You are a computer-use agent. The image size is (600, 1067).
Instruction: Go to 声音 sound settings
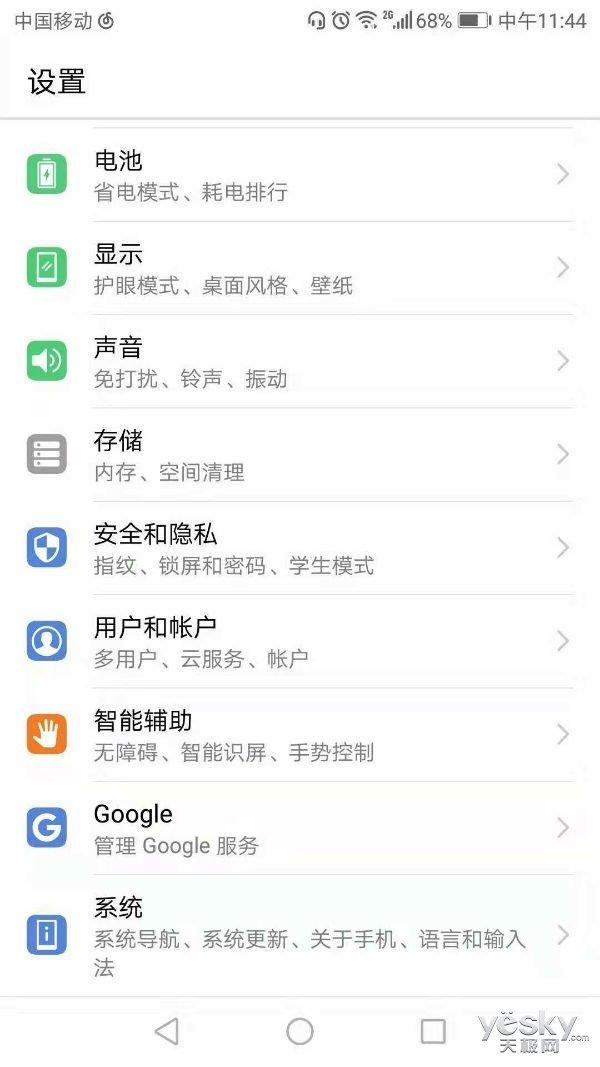coord(300,361)
